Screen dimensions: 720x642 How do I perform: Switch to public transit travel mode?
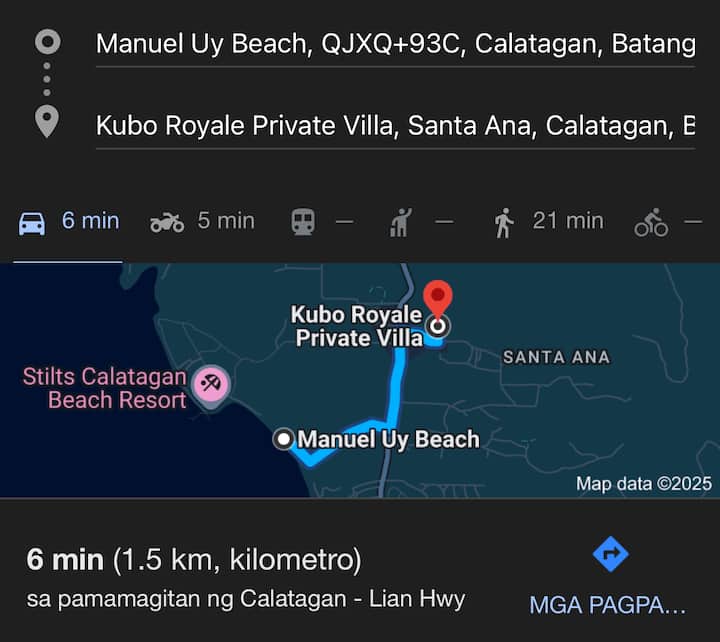322,222
